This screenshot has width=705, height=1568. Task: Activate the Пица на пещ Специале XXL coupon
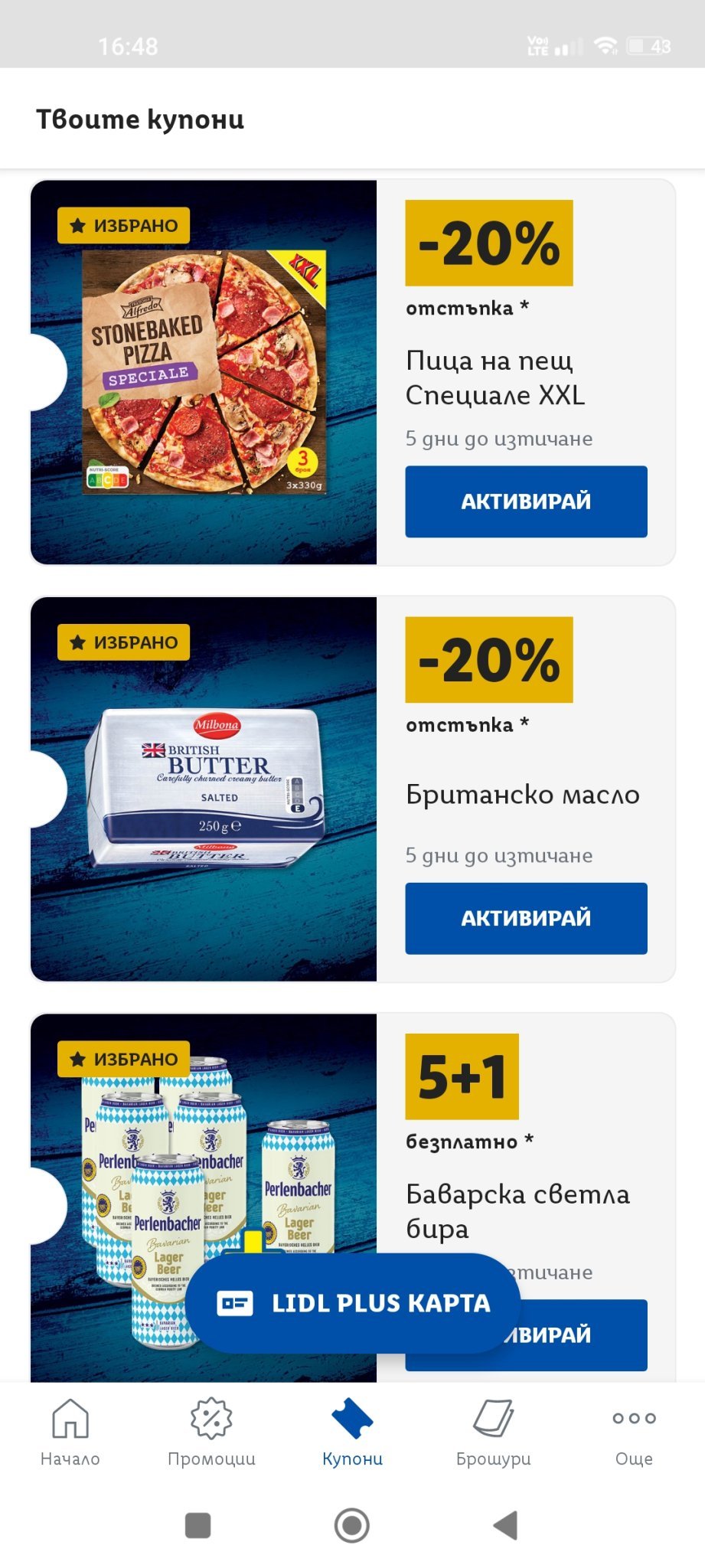pyautogui.click(x=526, y=501)
